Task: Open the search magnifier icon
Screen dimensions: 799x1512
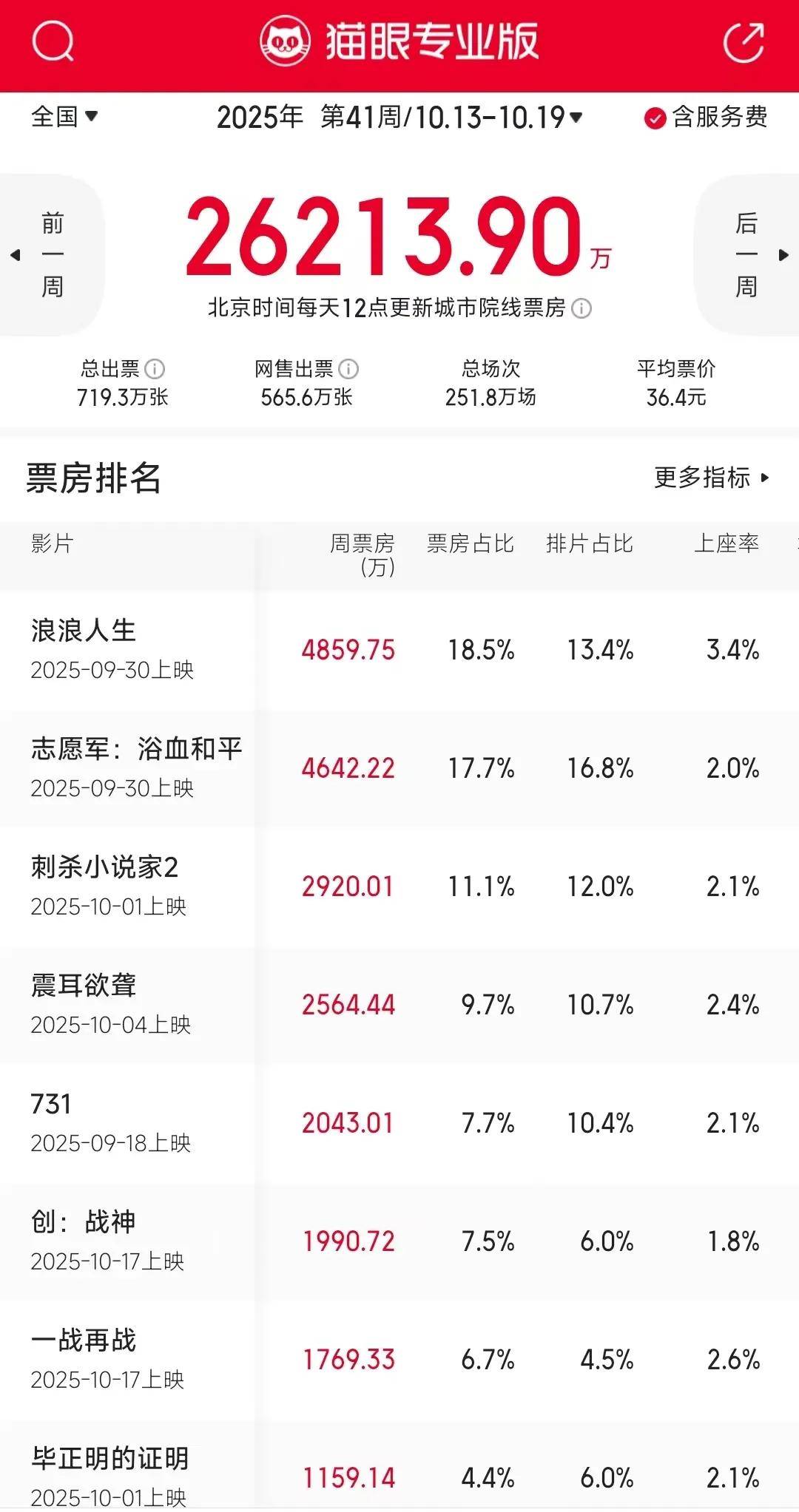Action: (x=53, y=41)
